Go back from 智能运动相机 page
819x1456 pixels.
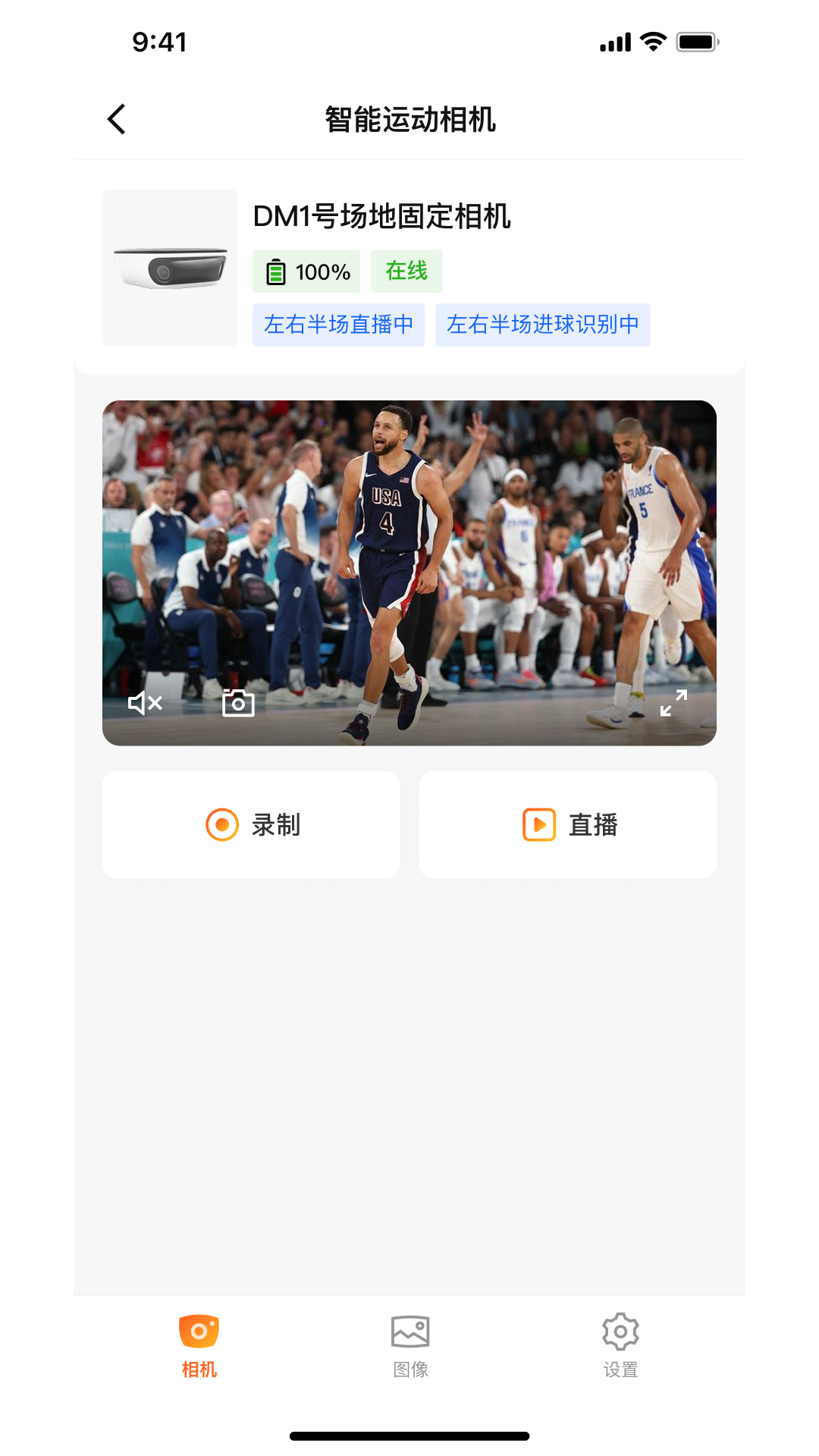(117, 119)
